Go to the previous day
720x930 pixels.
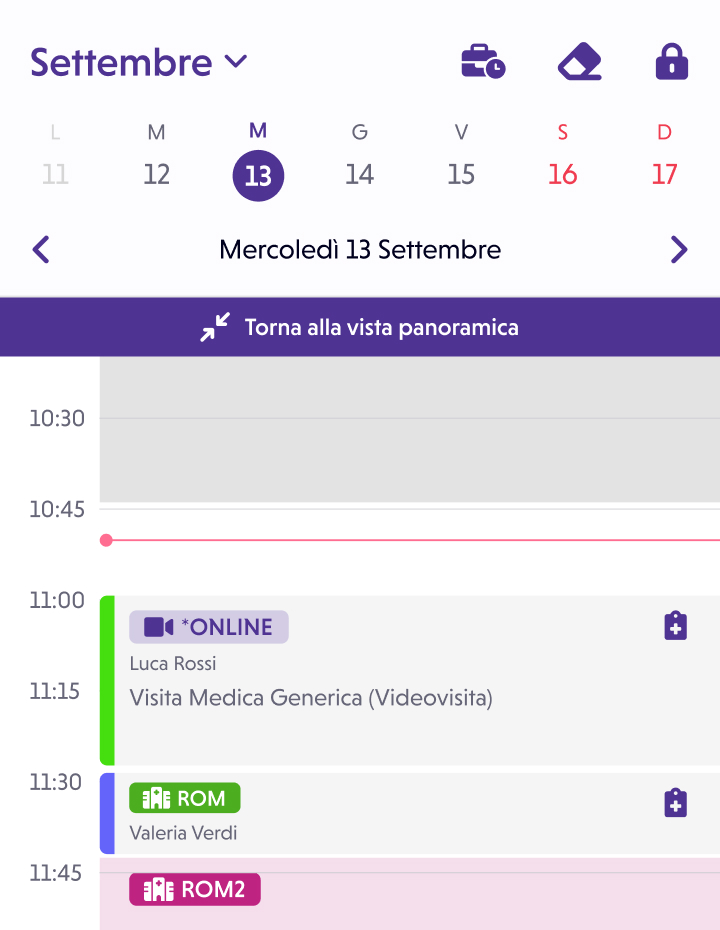[x=41, y=249]
